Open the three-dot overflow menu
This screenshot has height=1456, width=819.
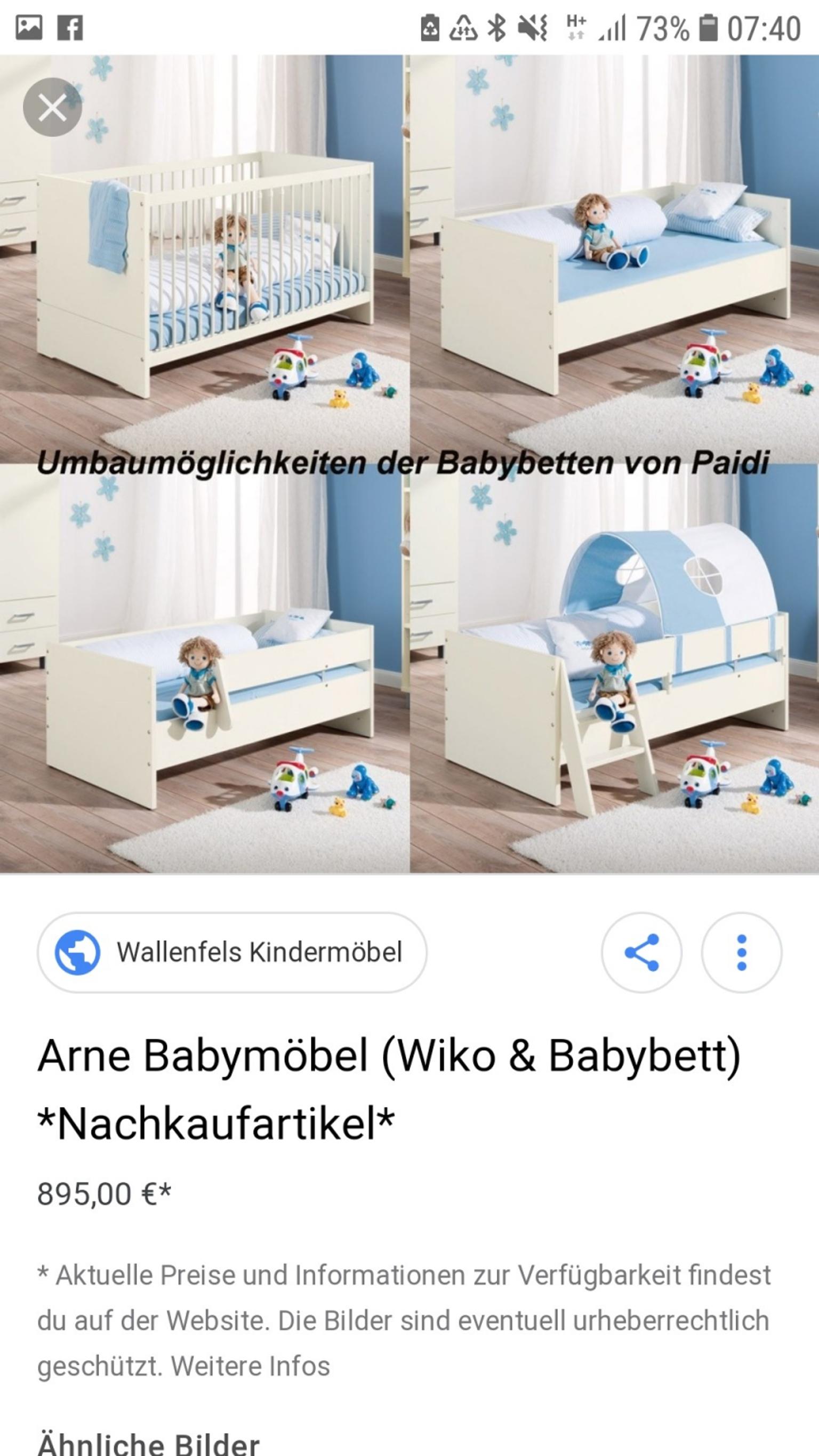click(742, 952)
